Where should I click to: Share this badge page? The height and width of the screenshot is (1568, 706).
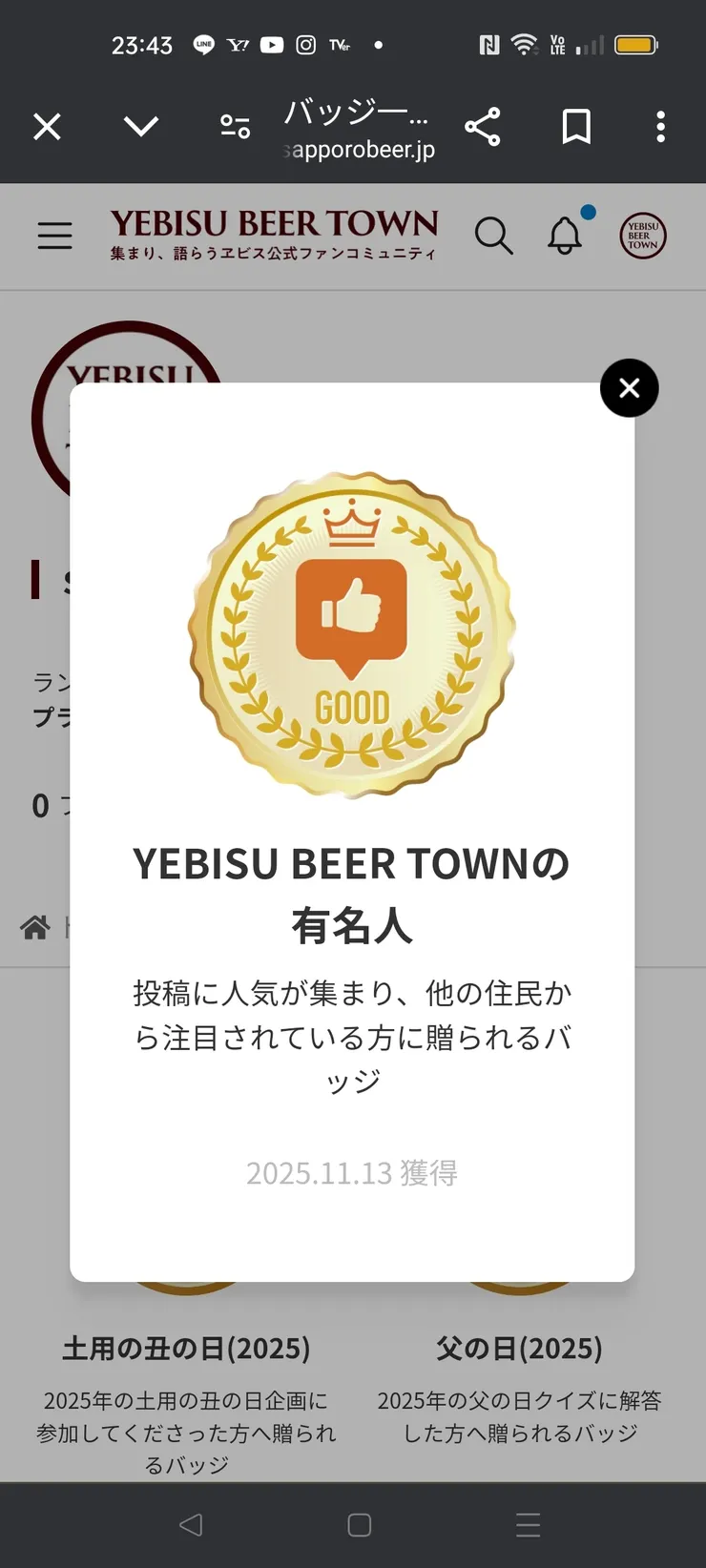coord(483,127)
